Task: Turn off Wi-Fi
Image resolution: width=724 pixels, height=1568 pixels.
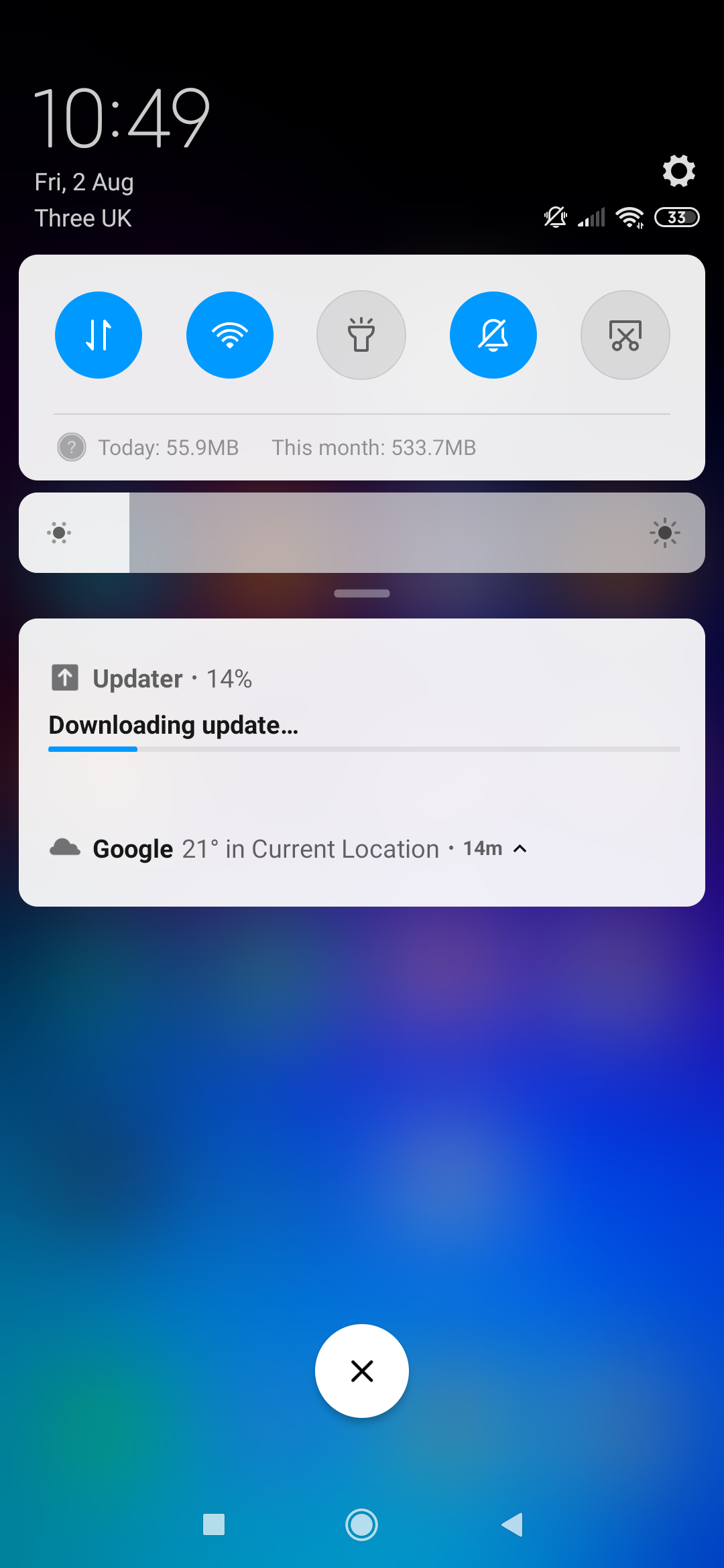Action: [x=230, y=335]
